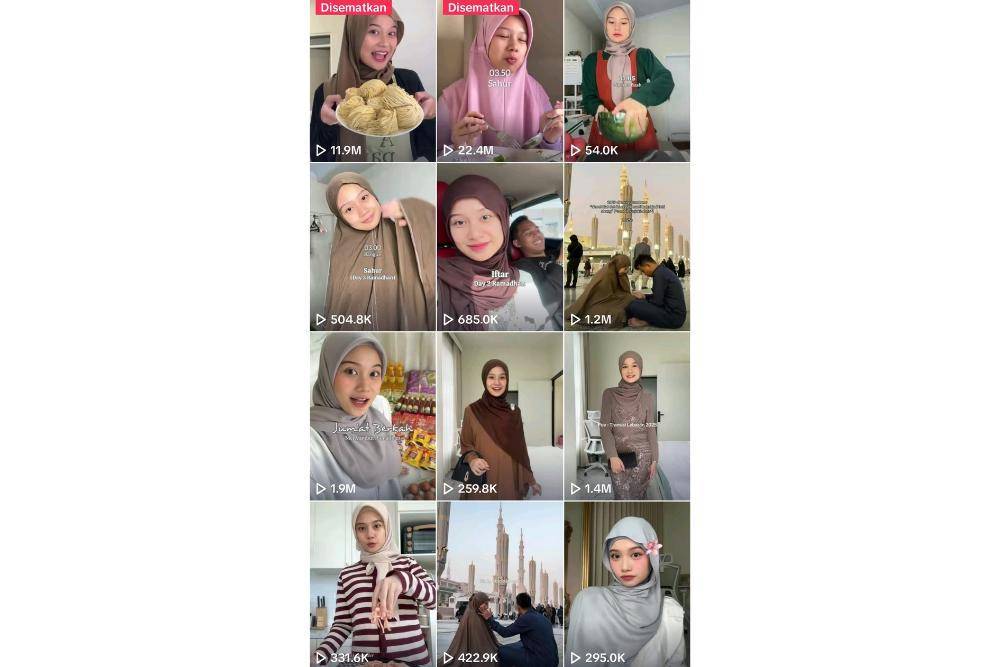The image size is (1000, 667).
Task: Open the Iftar video with 685.0K views
Action: tap(499, 247)
